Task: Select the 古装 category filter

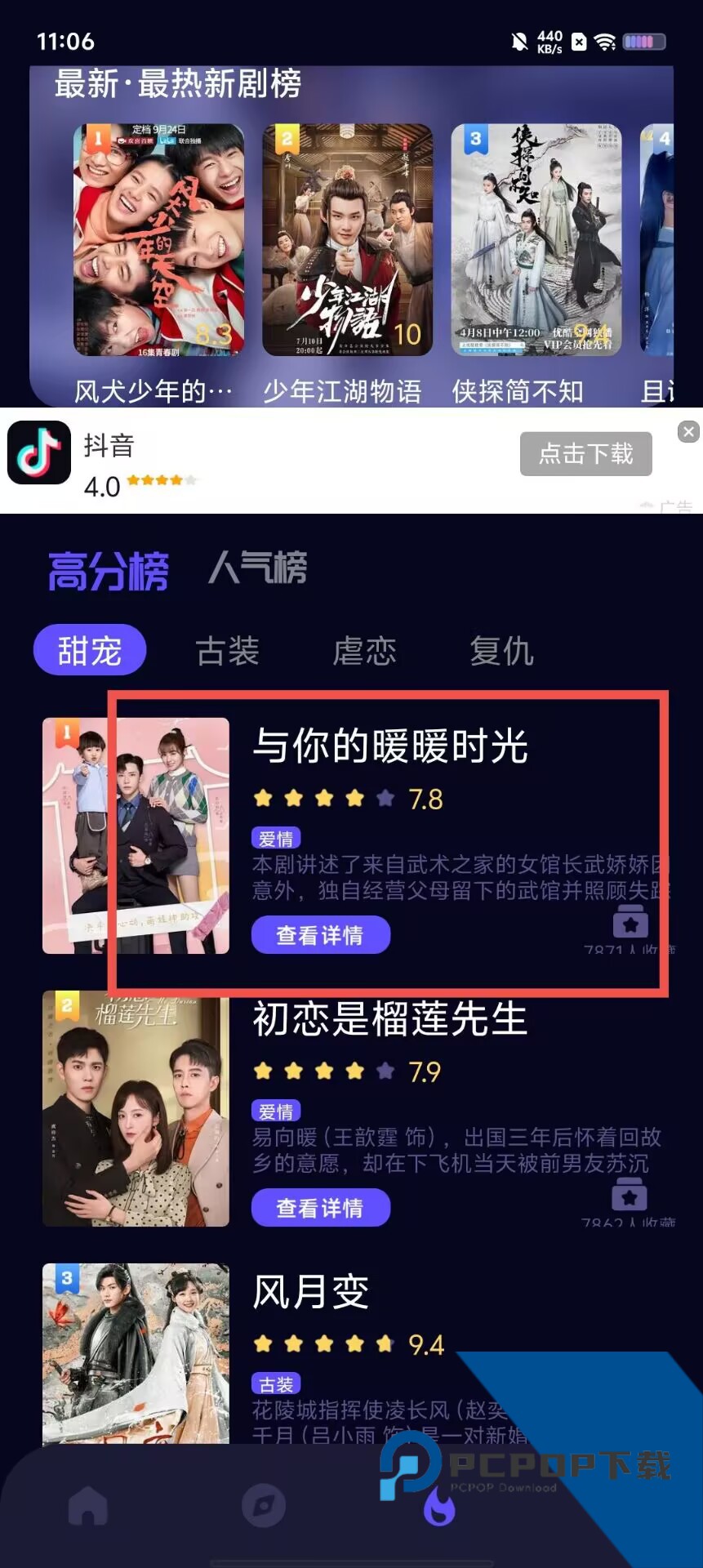Action: (227, 651)
